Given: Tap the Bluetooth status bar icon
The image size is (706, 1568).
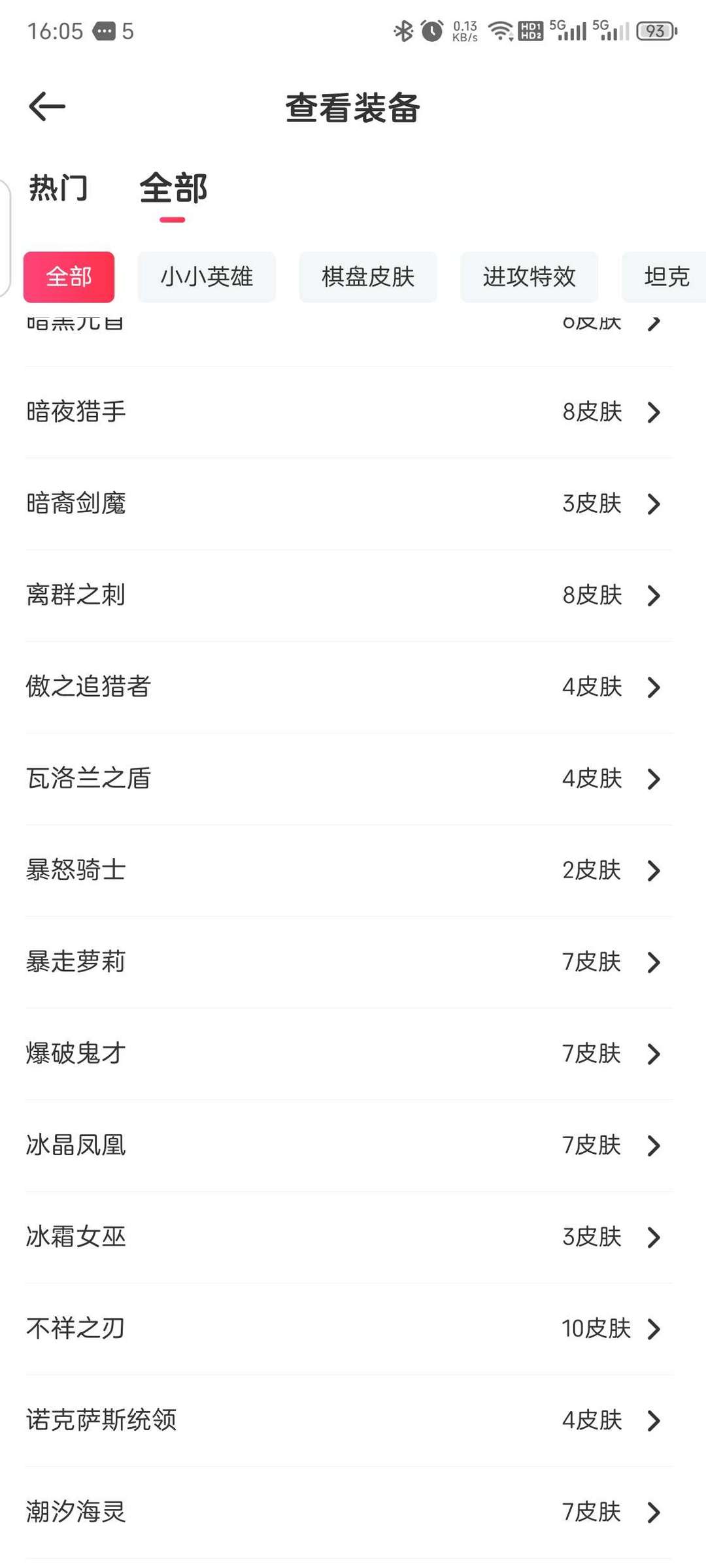Looking at the screenshot, I should [x=403, y=31].
